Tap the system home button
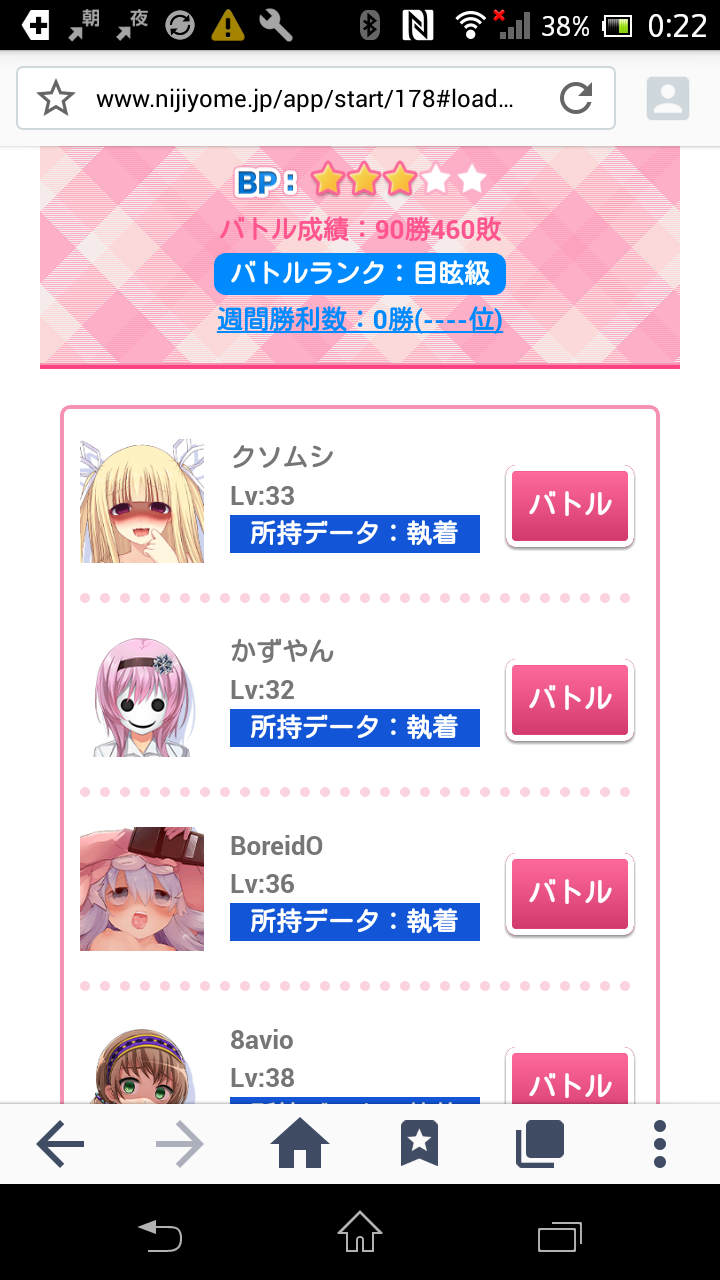720x1280 pixels. (x=360, y=1233)
